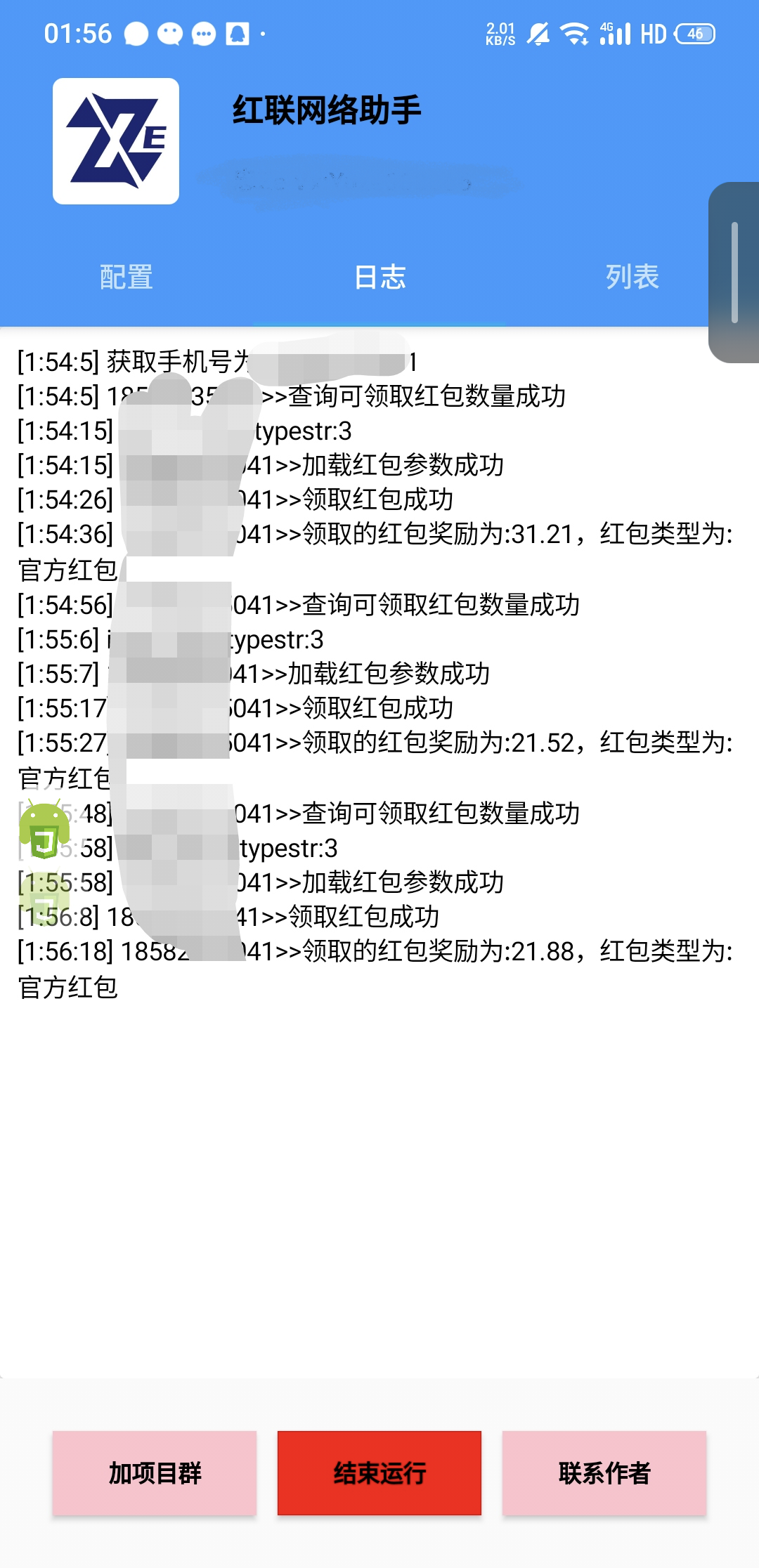Select the 日志 tab
This screenshot has height=1568, width=759.
pyautogui.click(x=379, y=277)
